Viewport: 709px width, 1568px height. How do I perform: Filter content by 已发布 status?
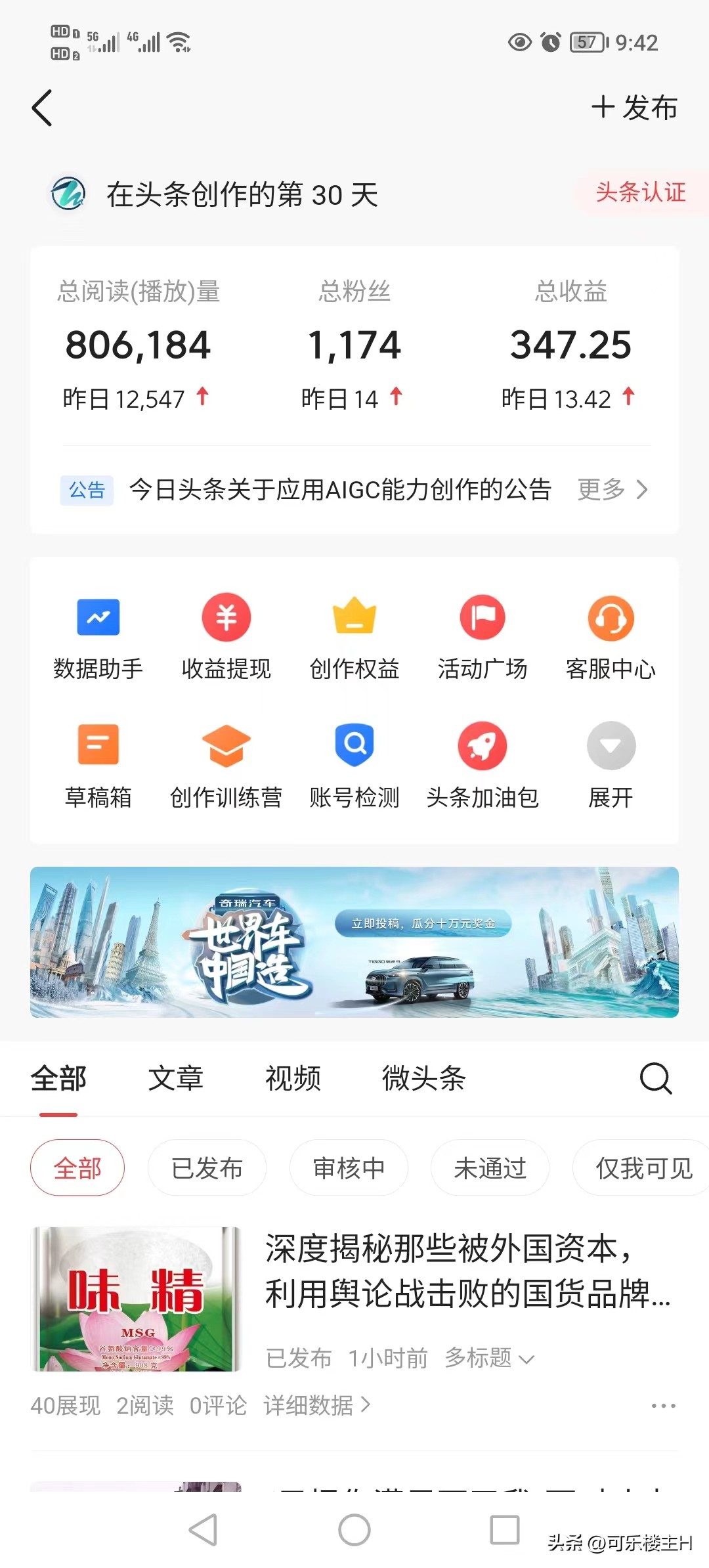[207, 1167]
